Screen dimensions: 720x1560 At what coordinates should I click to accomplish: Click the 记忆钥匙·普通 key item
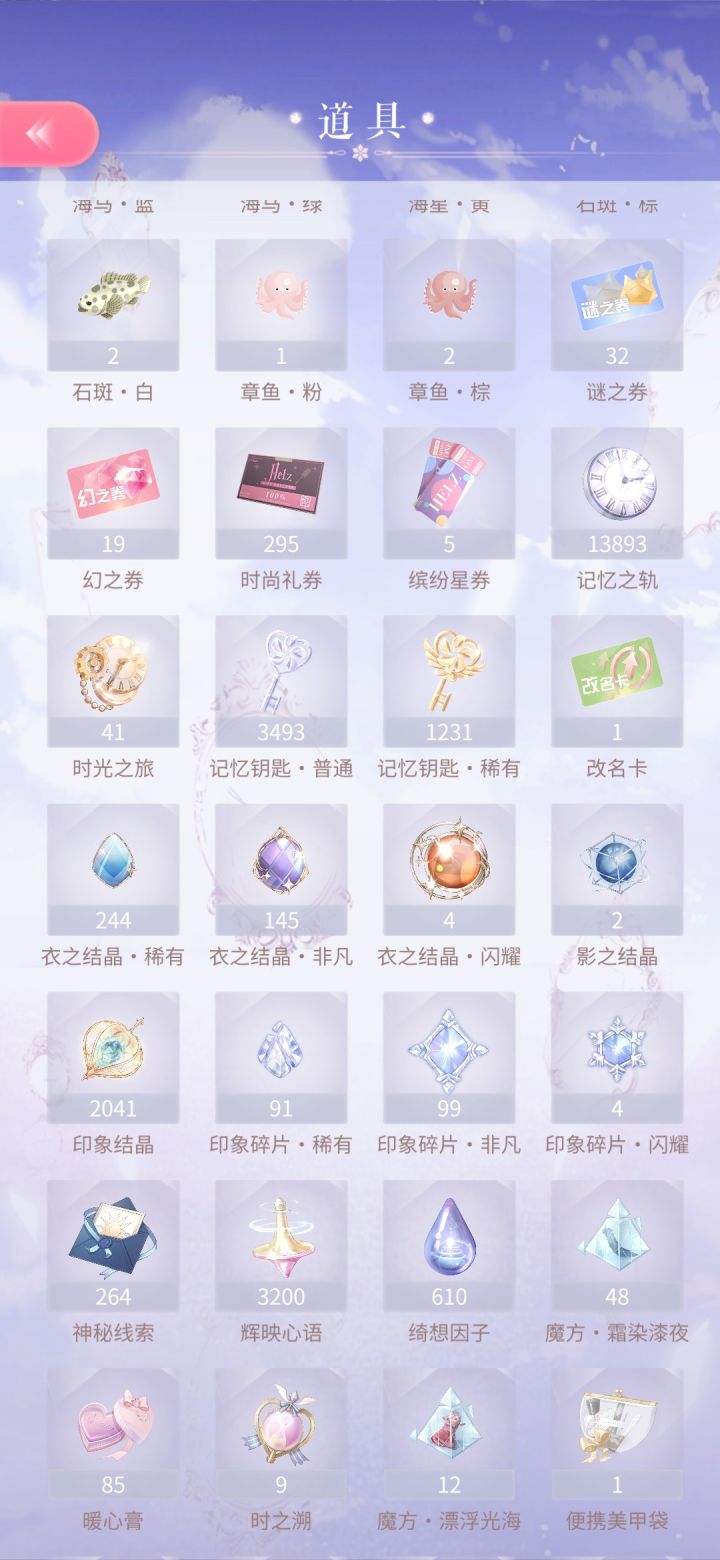click(281, 680)
